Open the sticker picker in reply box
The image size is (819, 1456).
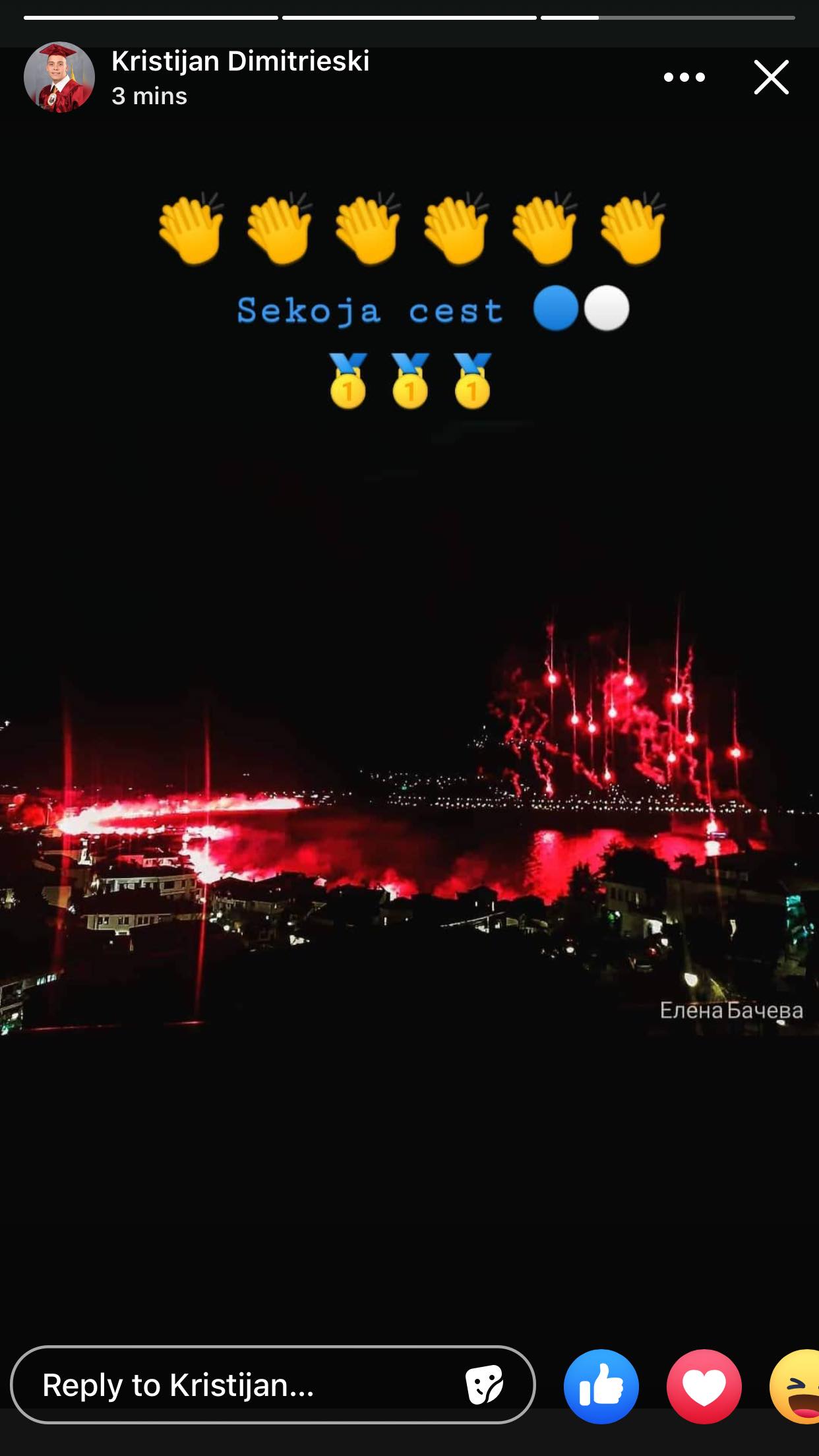485,1384
